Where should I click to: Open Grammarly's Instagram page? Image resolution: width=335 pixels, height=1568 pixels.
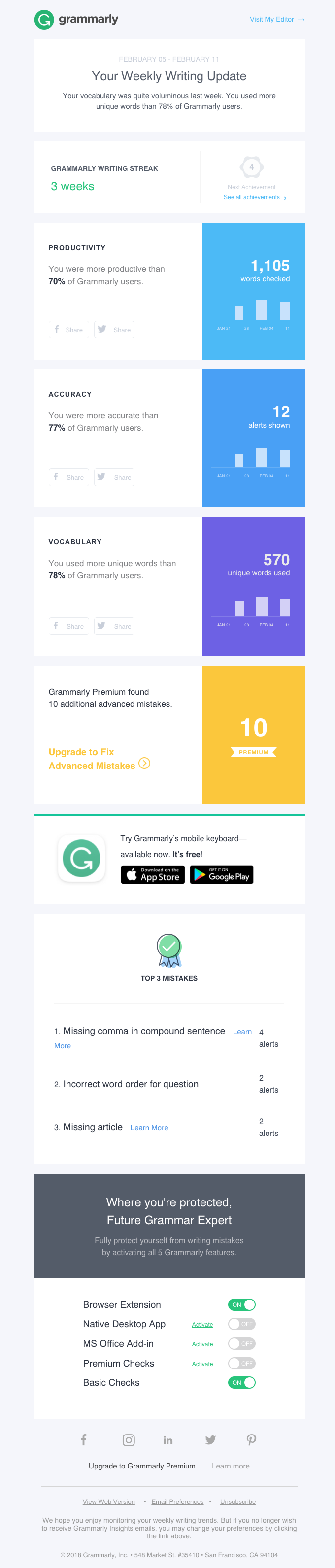[129, 1439]
